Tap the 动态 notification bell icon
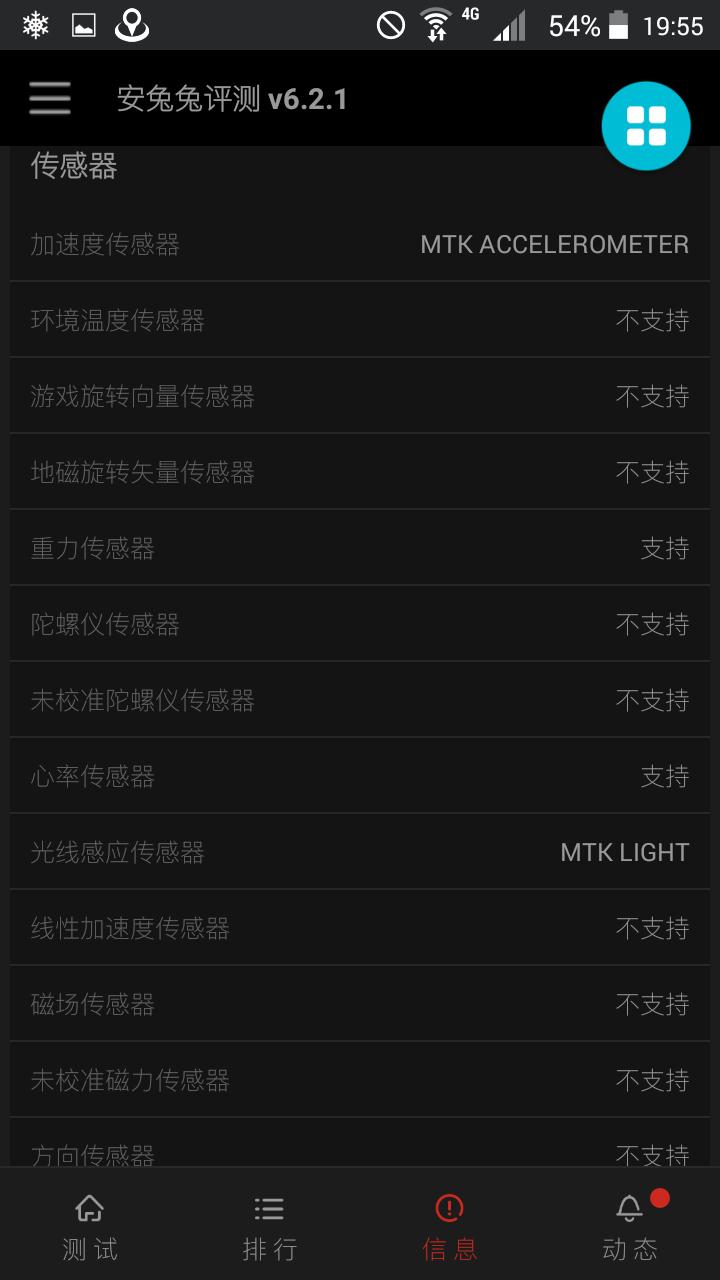The image size is (720, 1280). (629, 1209)
